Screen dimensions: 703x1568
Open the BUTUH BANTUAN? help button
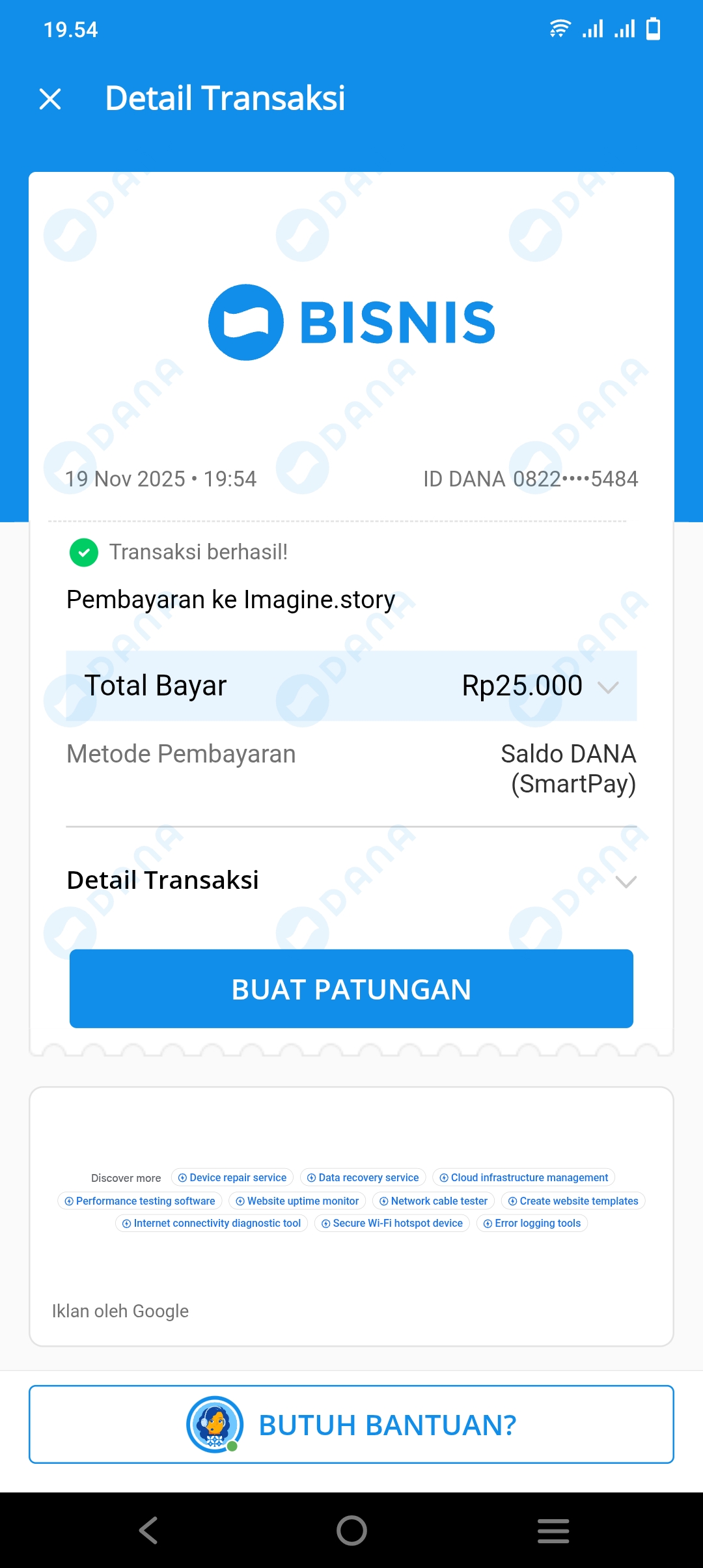(351, 1425)
